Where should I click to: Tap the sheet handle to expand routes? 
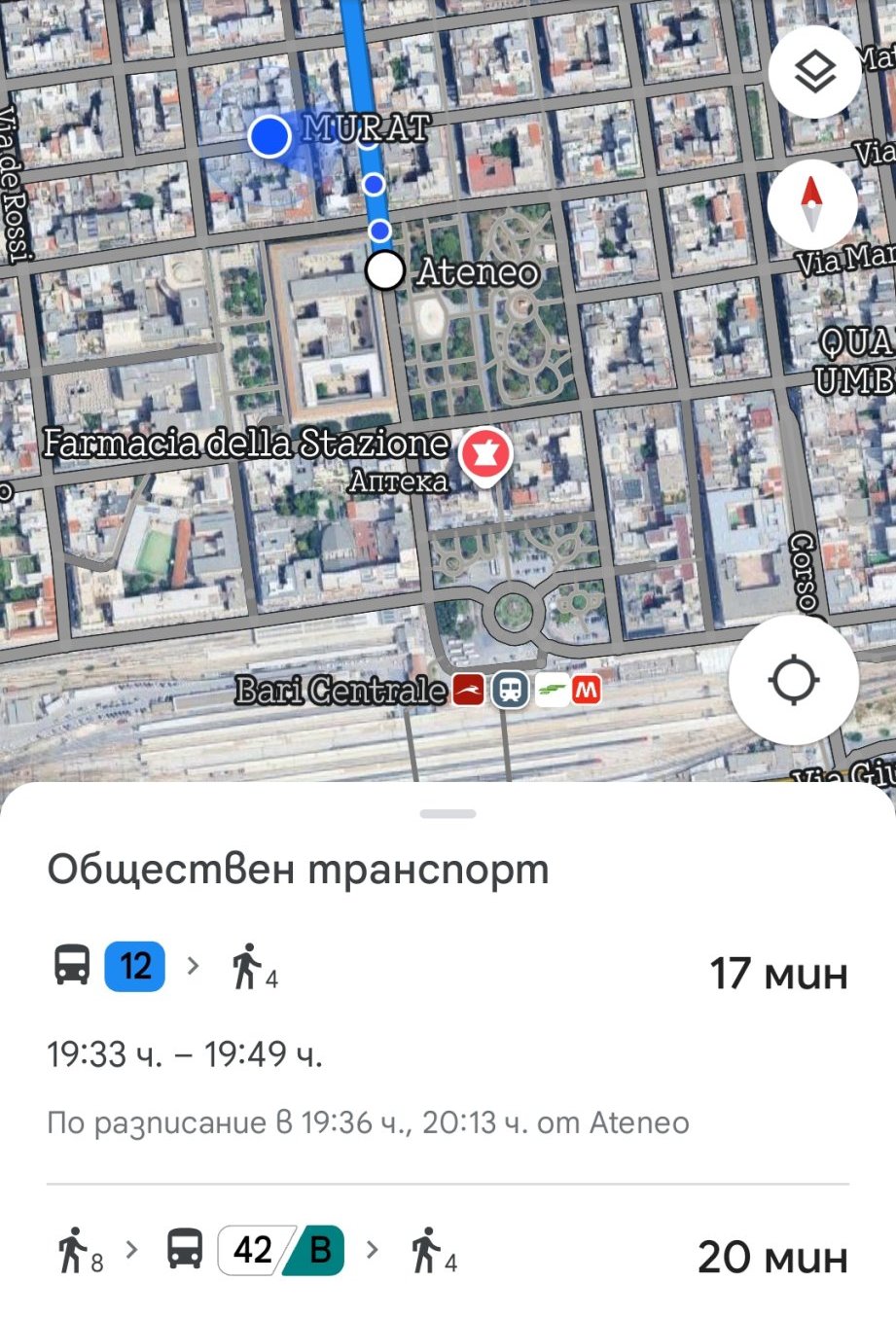448,813
